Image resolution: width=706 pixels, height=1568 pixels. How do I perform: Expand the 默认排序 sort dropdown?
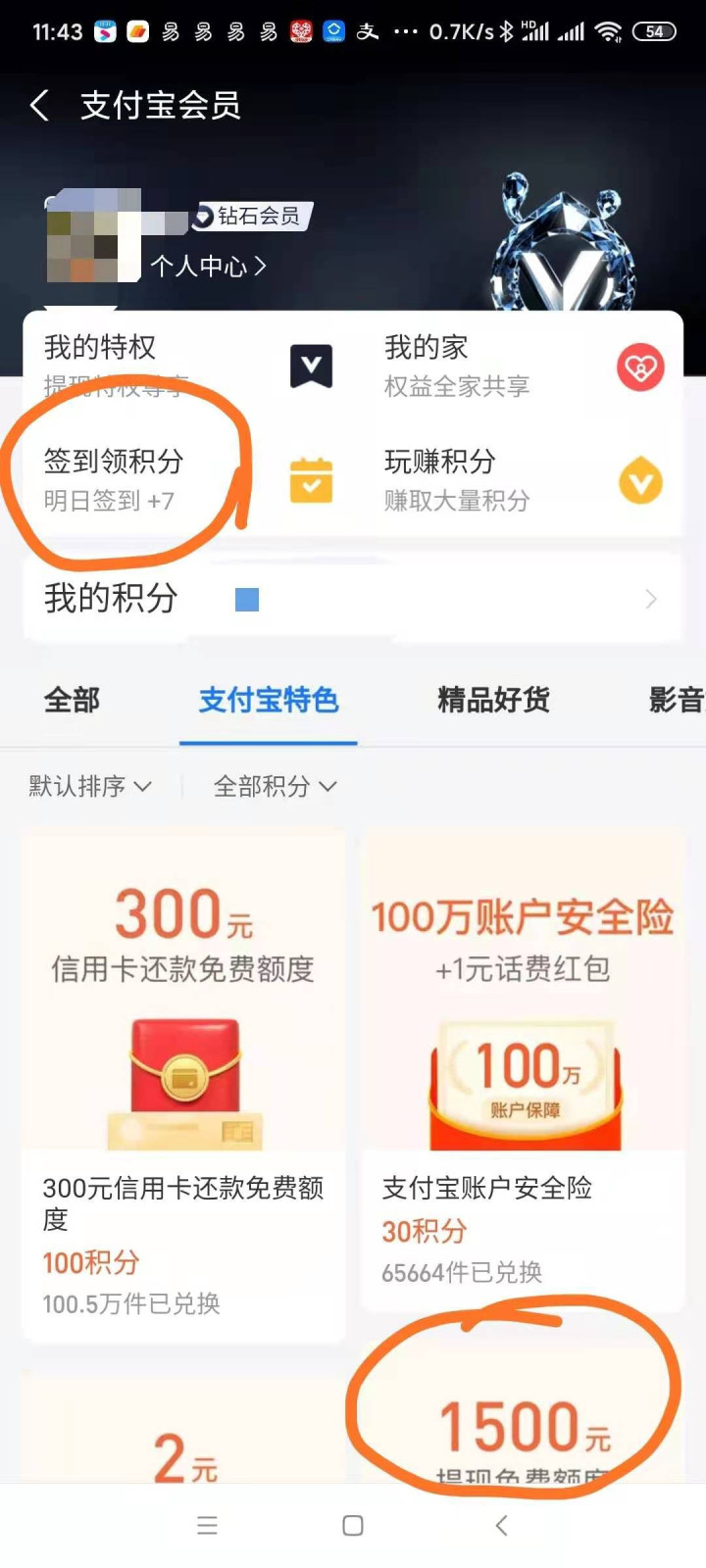[x=90, y=786]
